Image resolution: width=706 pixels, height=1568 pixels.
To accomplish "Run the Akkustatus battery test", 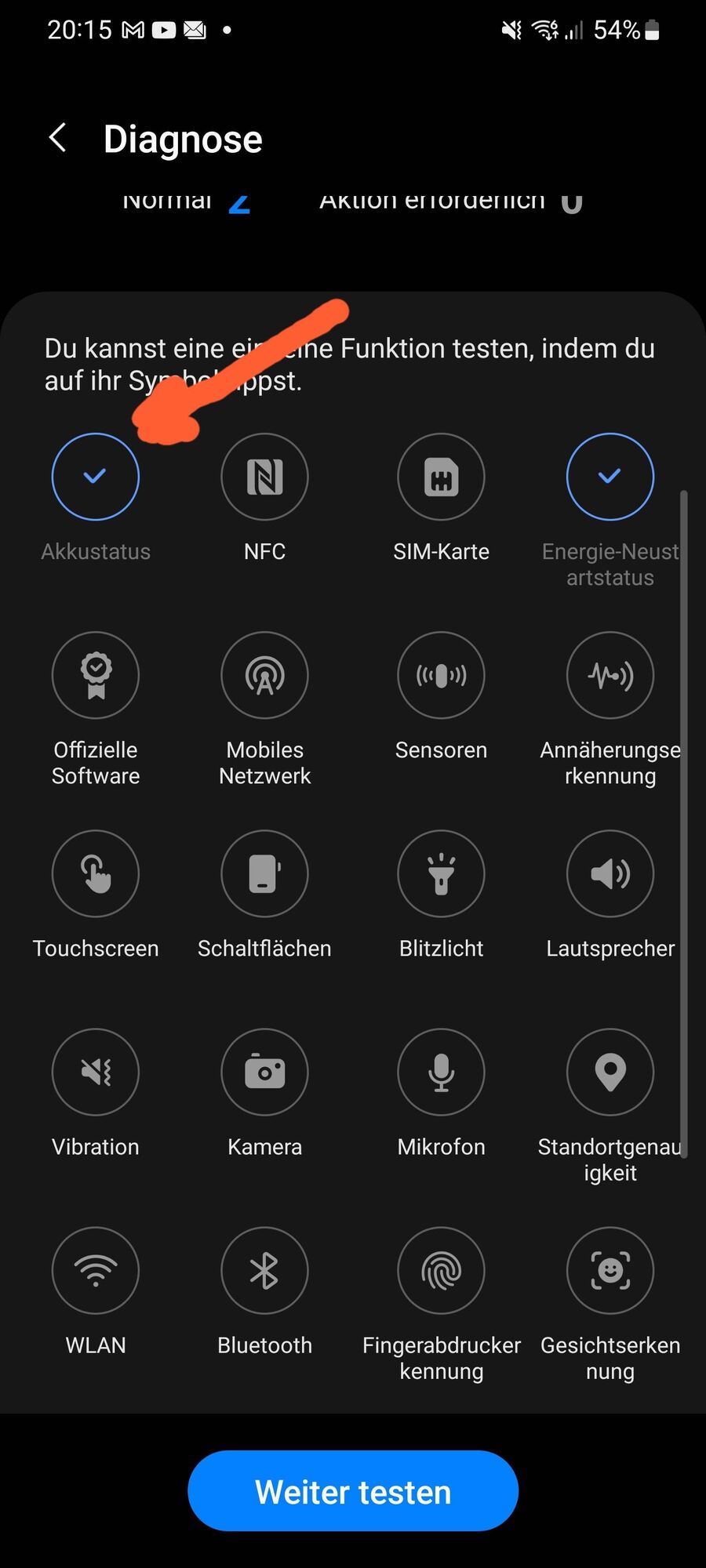I will [95, 476].
